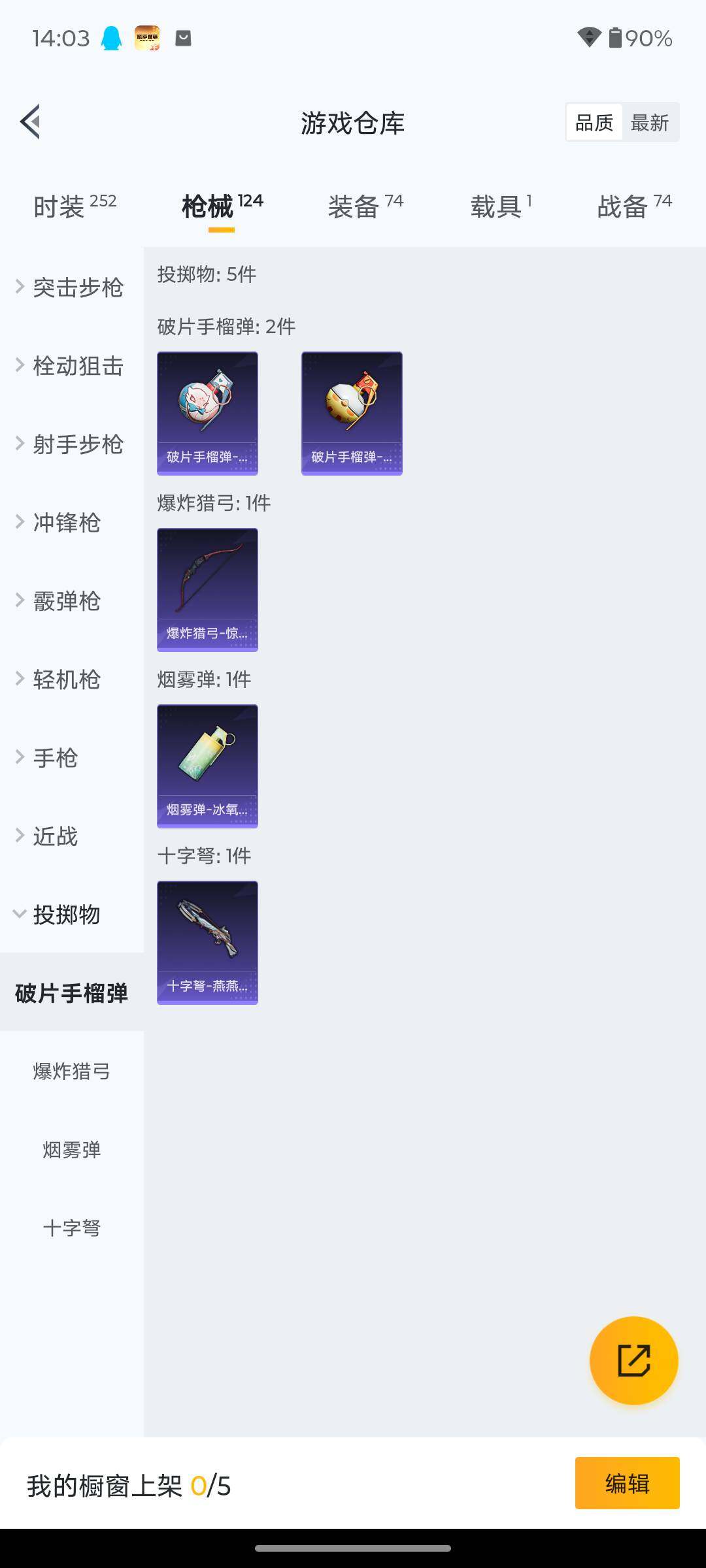The height and width of the screenshot is (1568, 706).
Task: Sort warehouse by 品质
Action: 594,122
